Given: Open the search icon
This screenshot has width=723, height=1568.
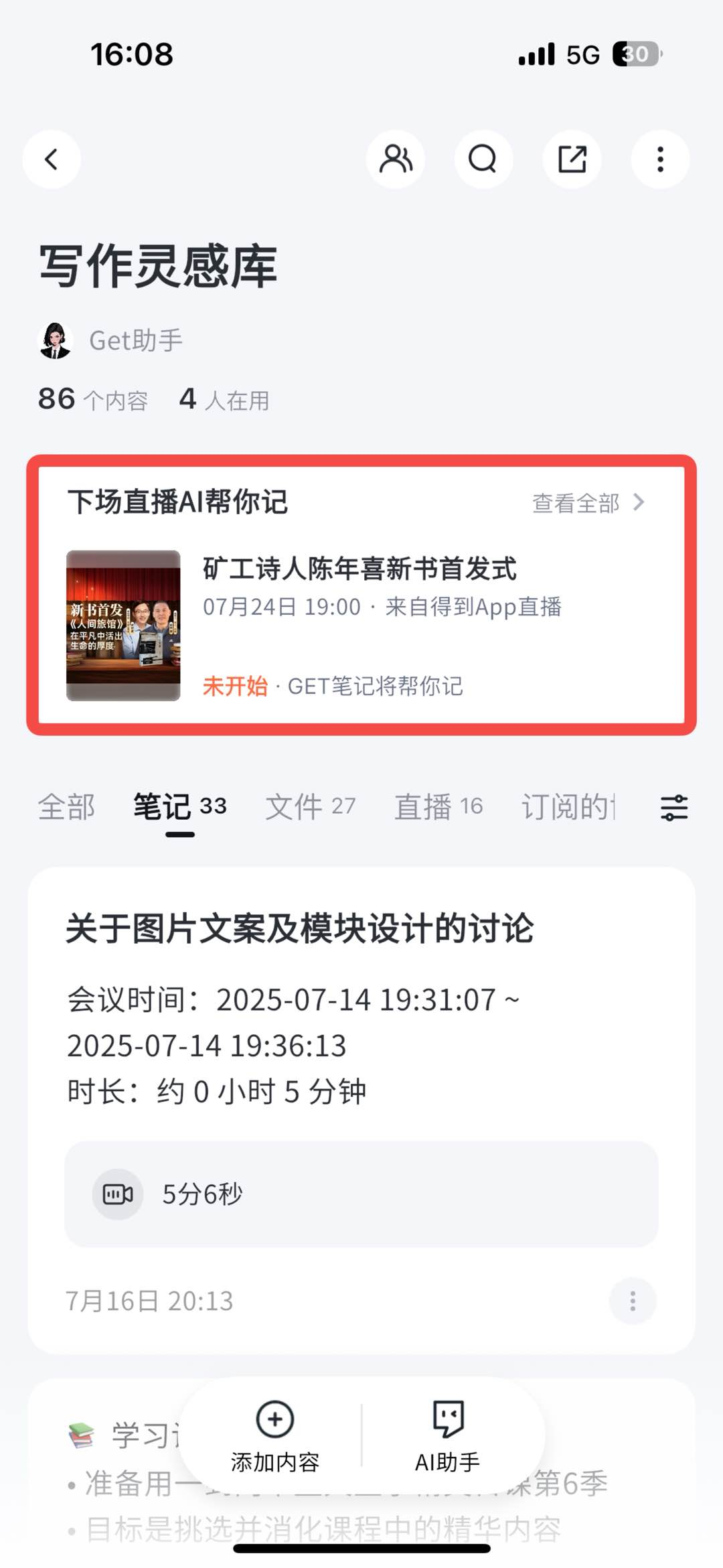Looking at the screenshot, I should [483, 159].
